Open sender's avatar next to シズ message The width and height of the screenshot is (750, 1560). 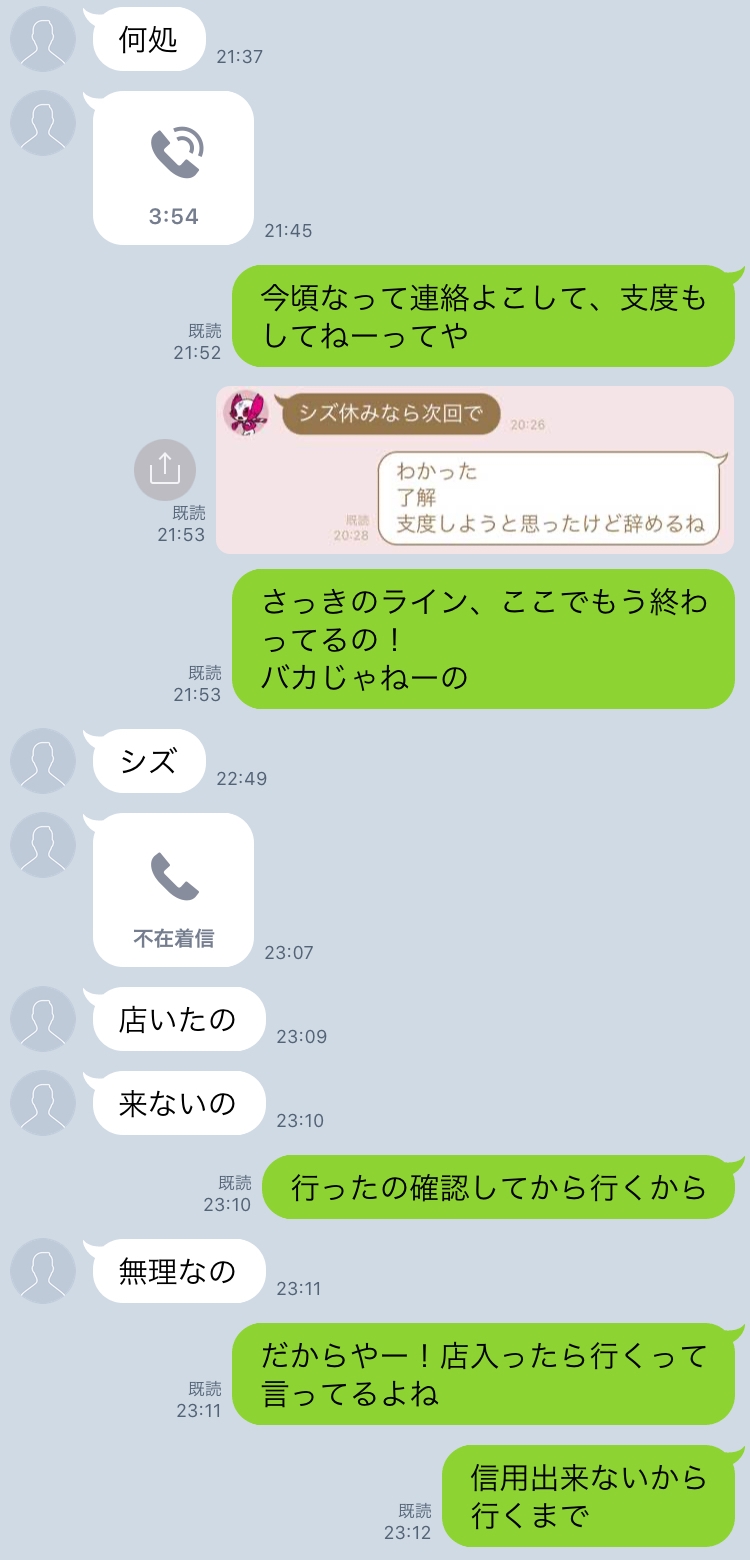(x=43, y=761)
